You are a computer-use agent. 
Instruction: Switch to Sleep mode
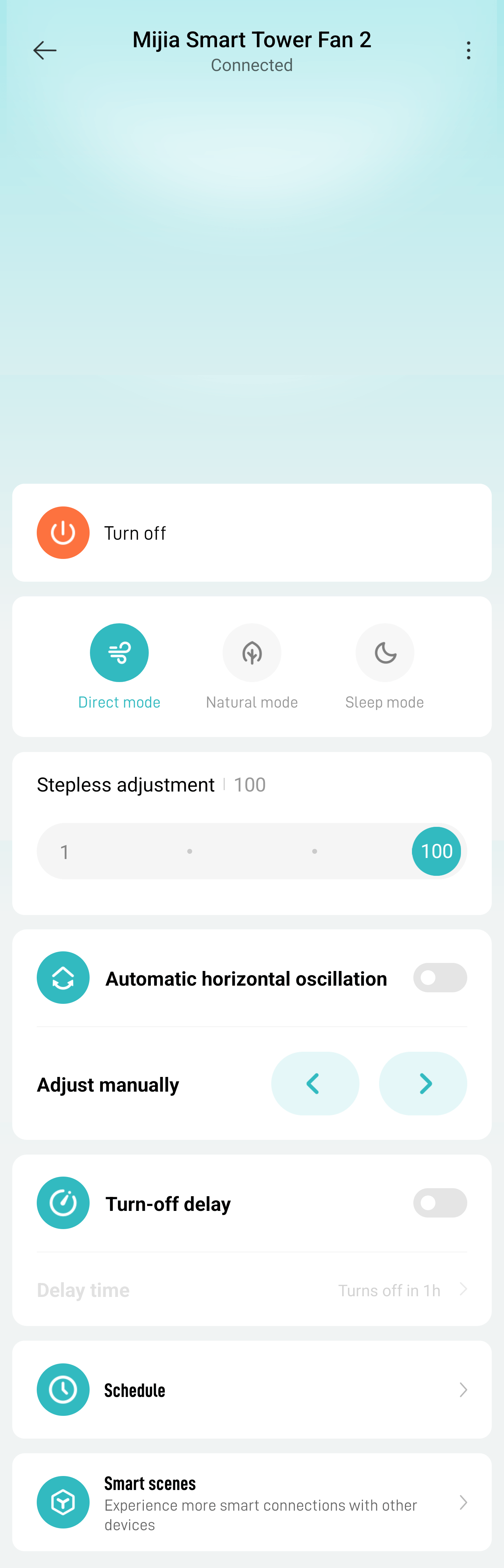(x=385, y=653)
